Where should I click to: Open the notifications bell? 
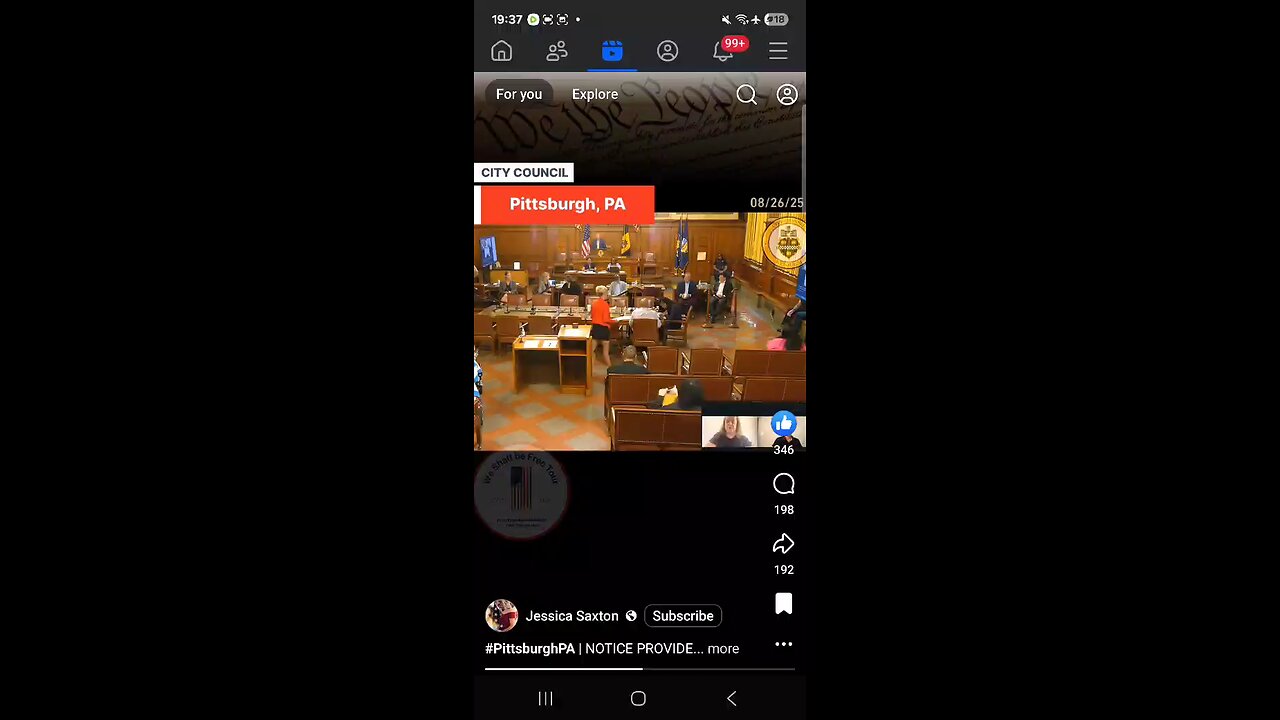point(723,51)
